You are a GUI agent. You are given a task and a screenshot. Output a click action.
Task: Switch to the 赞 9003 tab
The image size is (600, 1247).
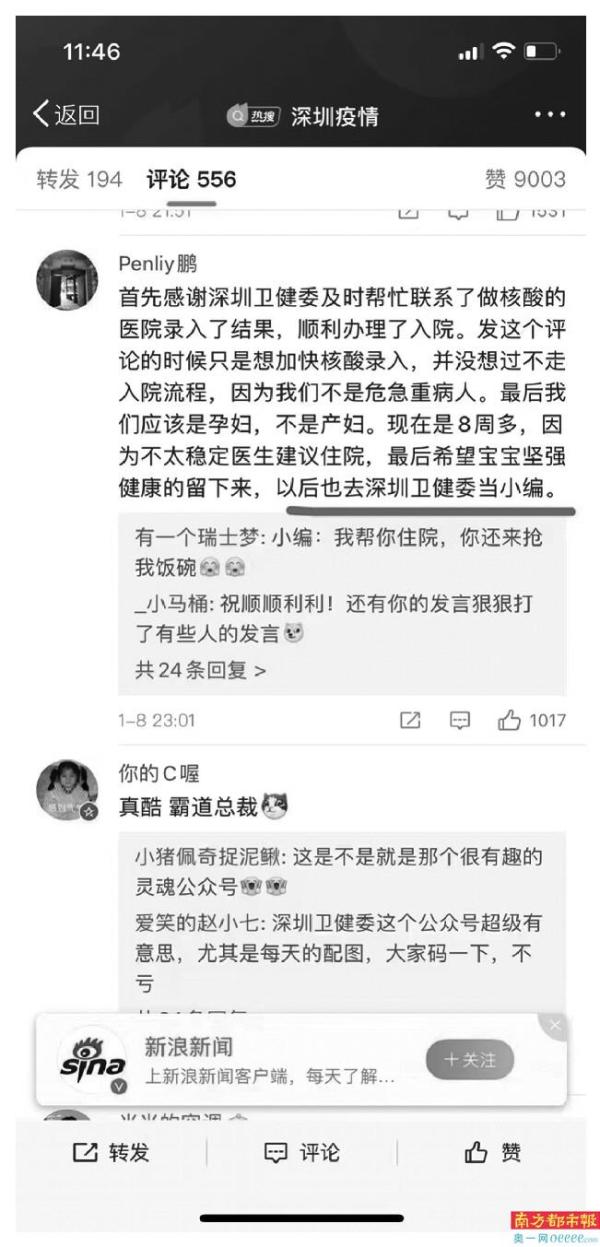tap(525, 180)
